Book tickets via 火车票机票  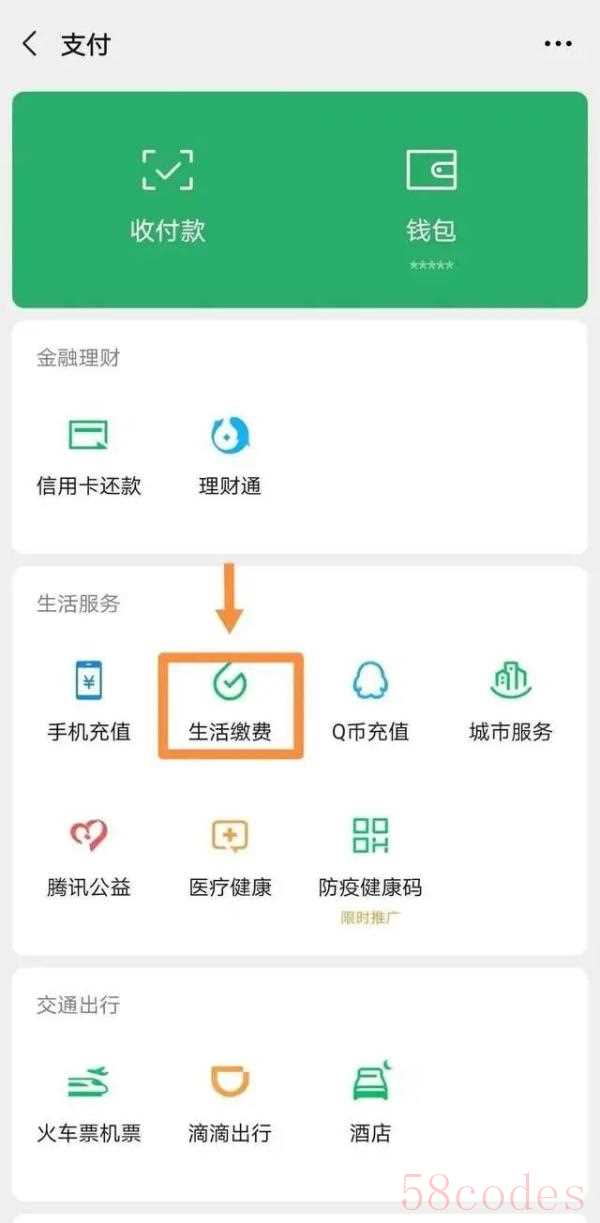(x=88, y=1104)
